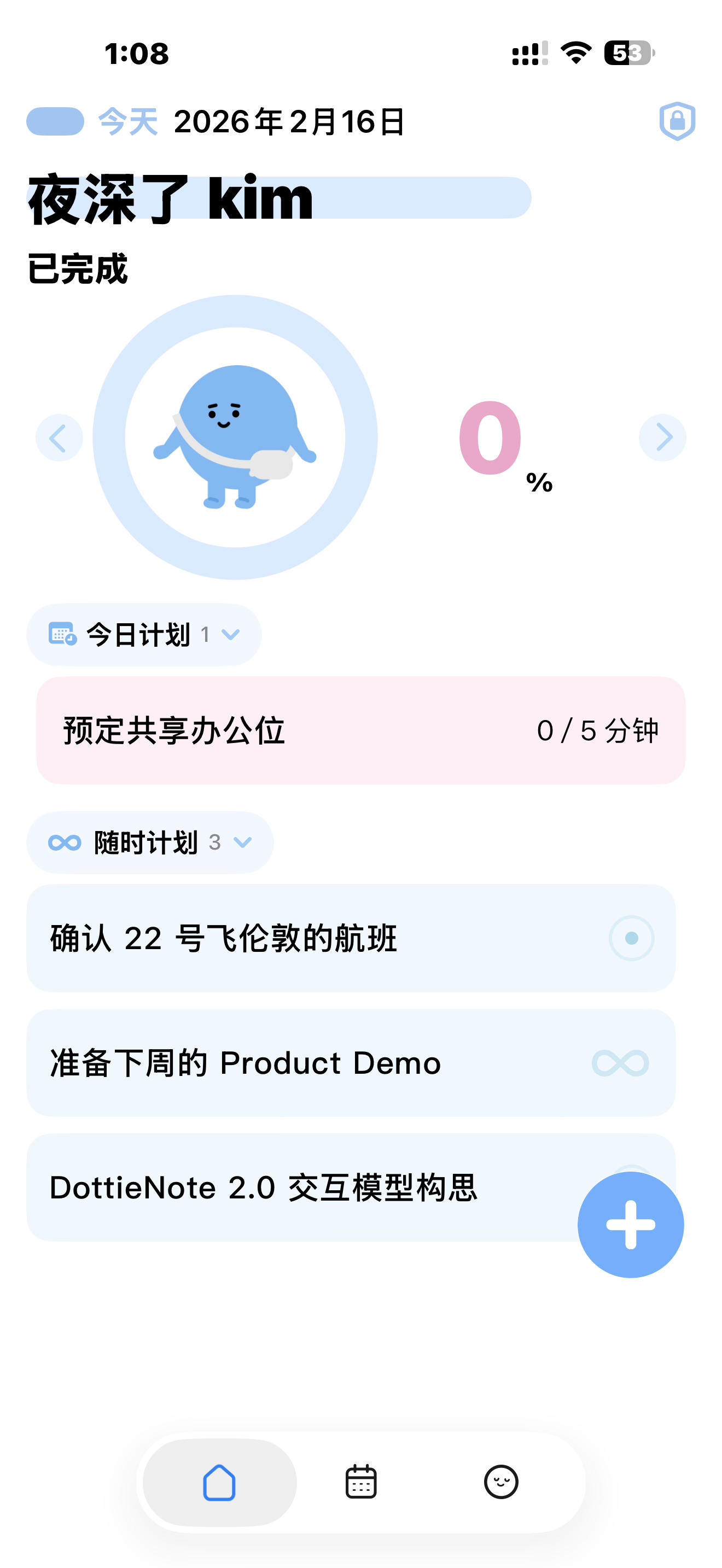The height and width of the screenshot is (1568, 722).
Task: Click the infinity icon on Product Demo task
Action: coord(620,1063)
